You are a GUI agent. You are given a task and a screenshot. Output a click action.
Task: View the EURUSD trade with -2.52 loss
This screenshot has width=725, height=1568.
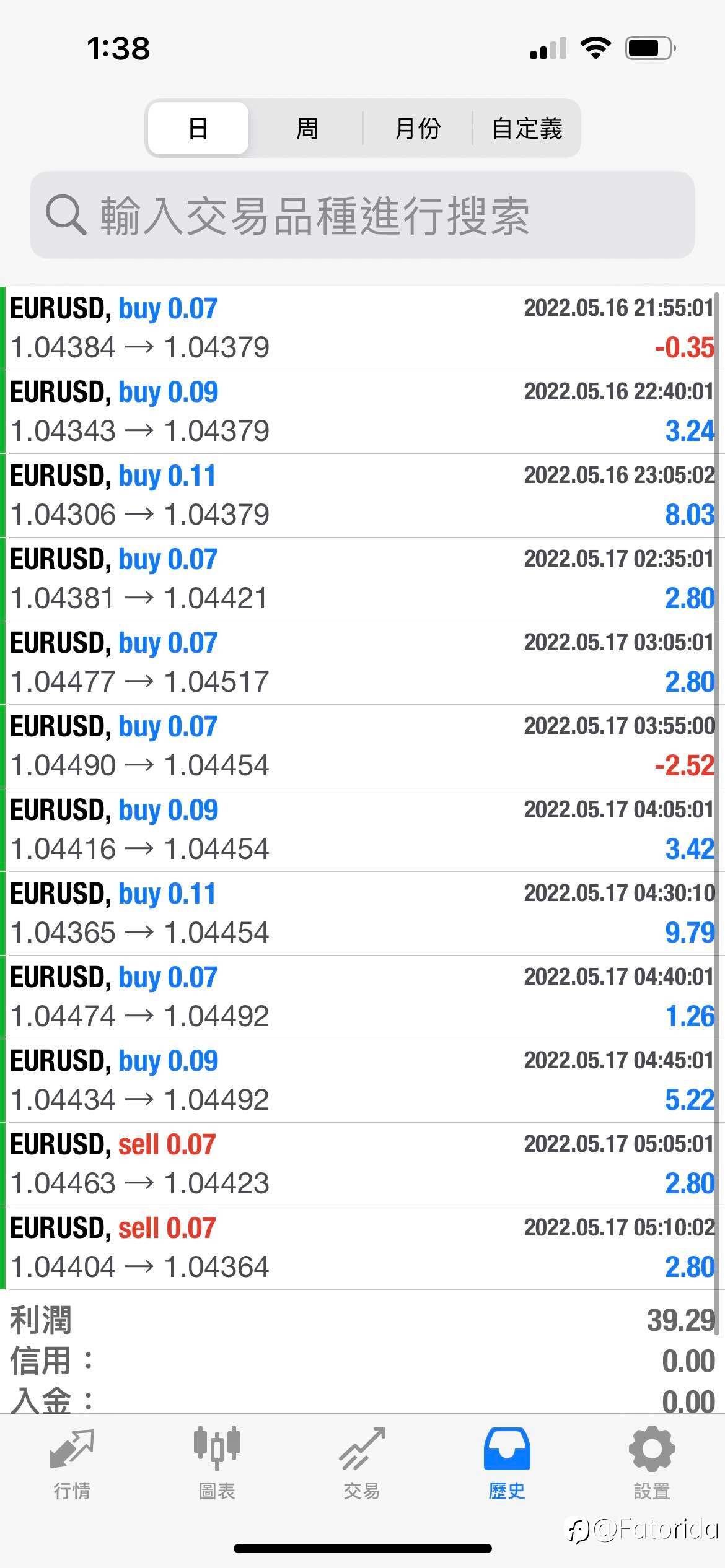click(x=362, y=746)
